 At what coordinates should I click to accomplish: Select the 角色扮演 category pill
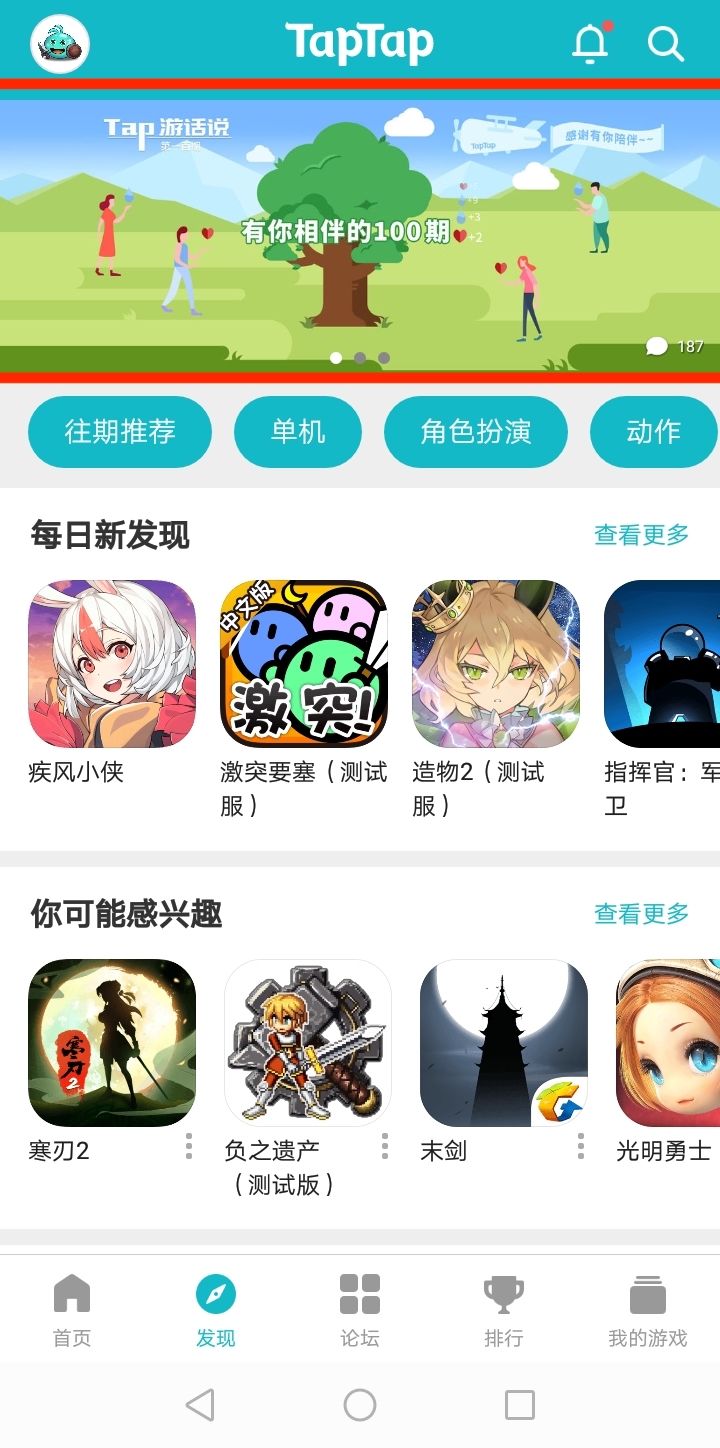476,431
